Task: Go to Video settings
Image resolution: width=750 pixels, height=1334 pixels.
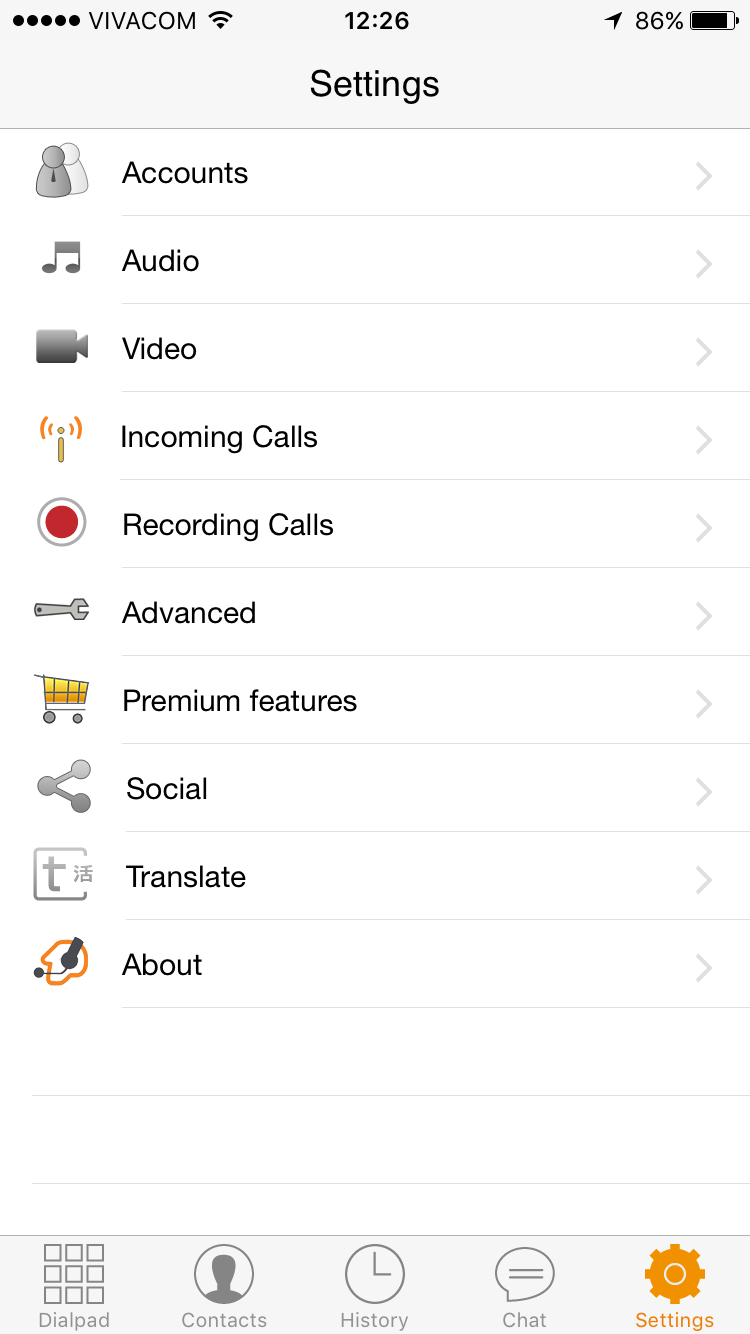Action: point(375,349)
